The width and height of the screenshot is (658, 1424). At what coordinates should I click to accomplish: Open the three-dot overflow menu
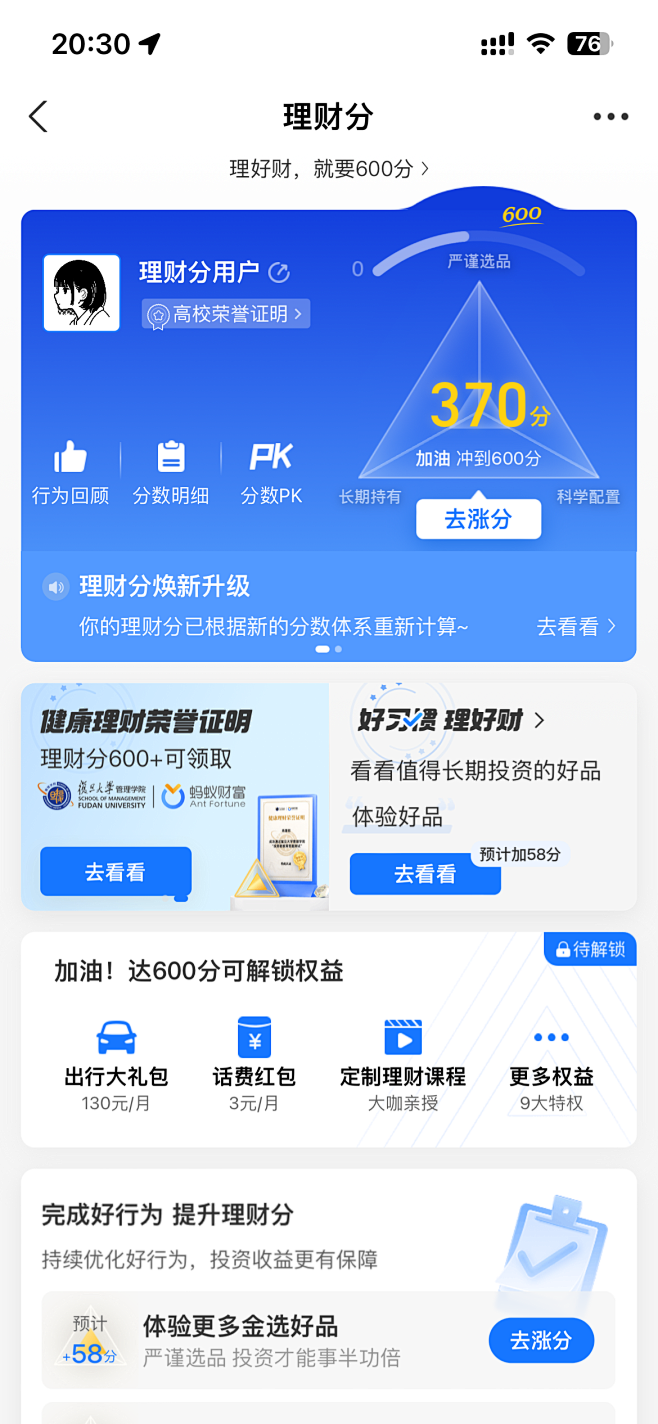(x=610, y=117)
